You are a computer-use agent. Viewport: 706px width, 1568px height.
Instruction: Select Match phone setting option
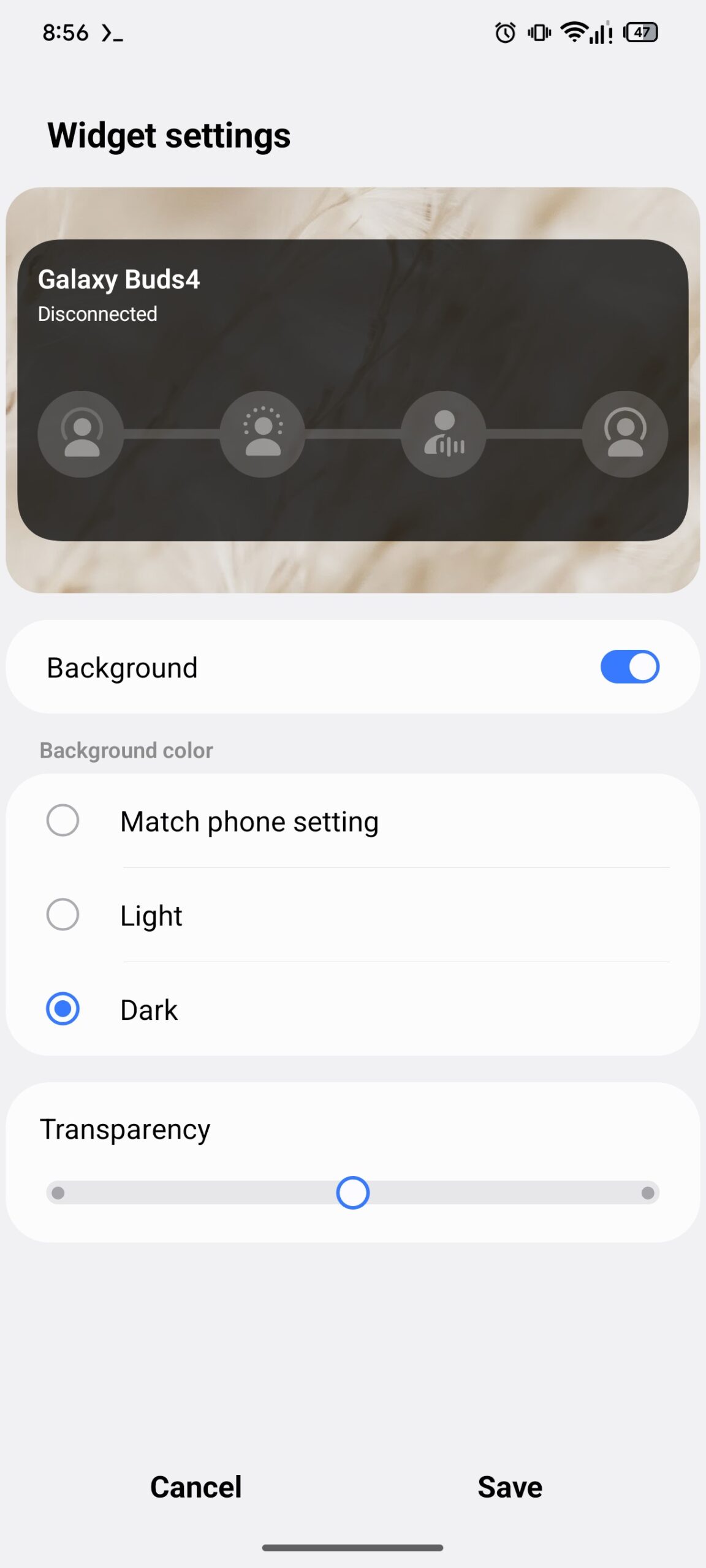click(x=63, y=820)
